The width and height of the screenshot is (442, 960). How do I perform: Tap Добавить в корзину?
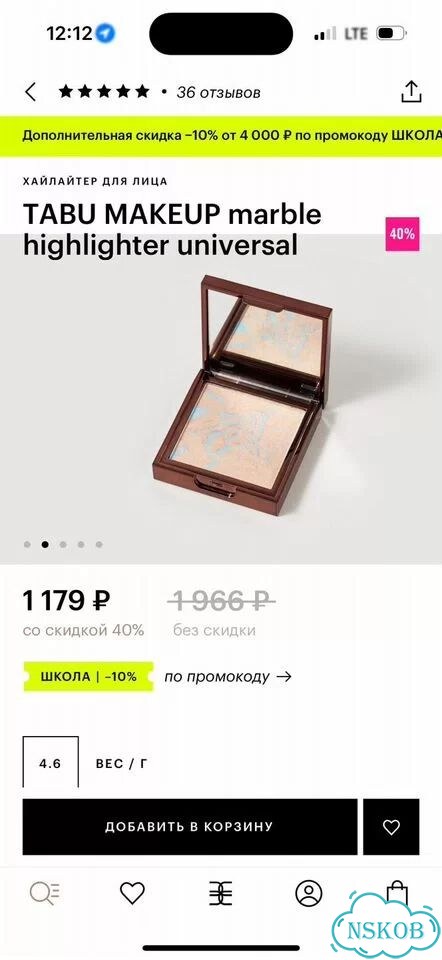coord(190,827)
